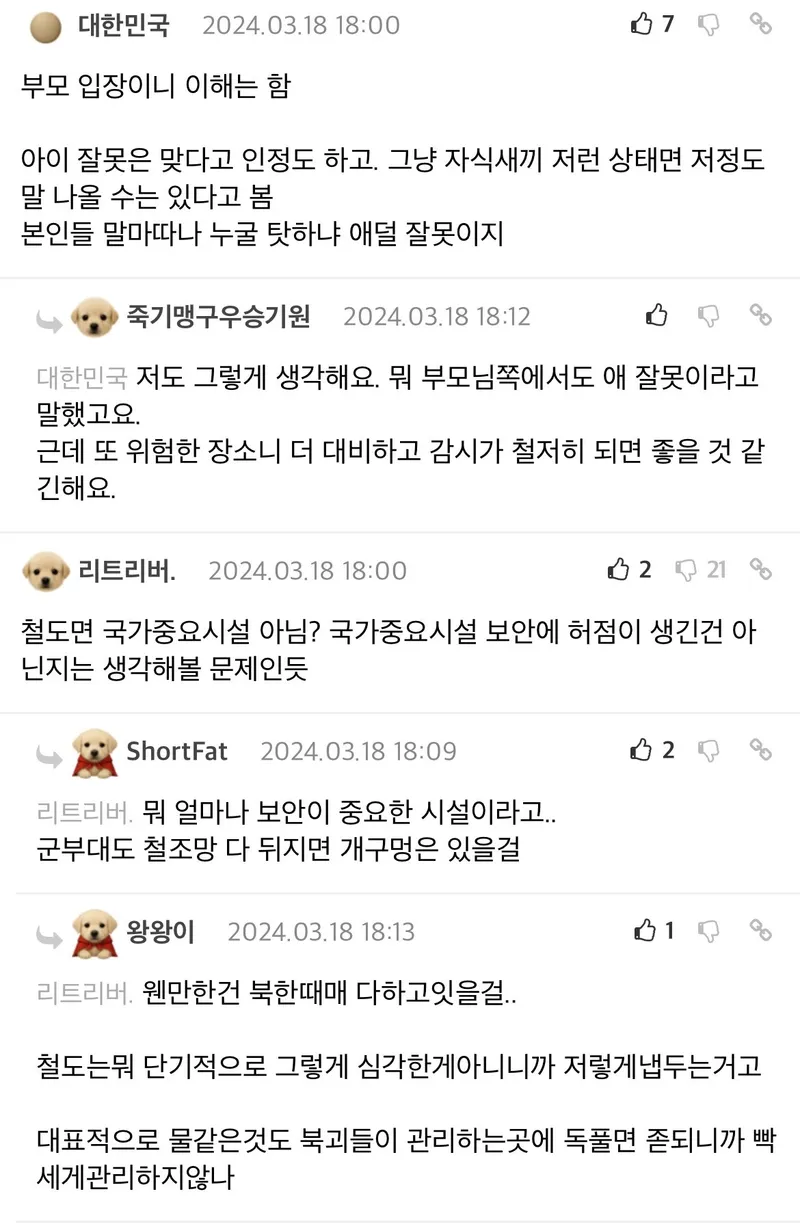Open 죽기맹구우승기원's user profile

tap(218, 317)
